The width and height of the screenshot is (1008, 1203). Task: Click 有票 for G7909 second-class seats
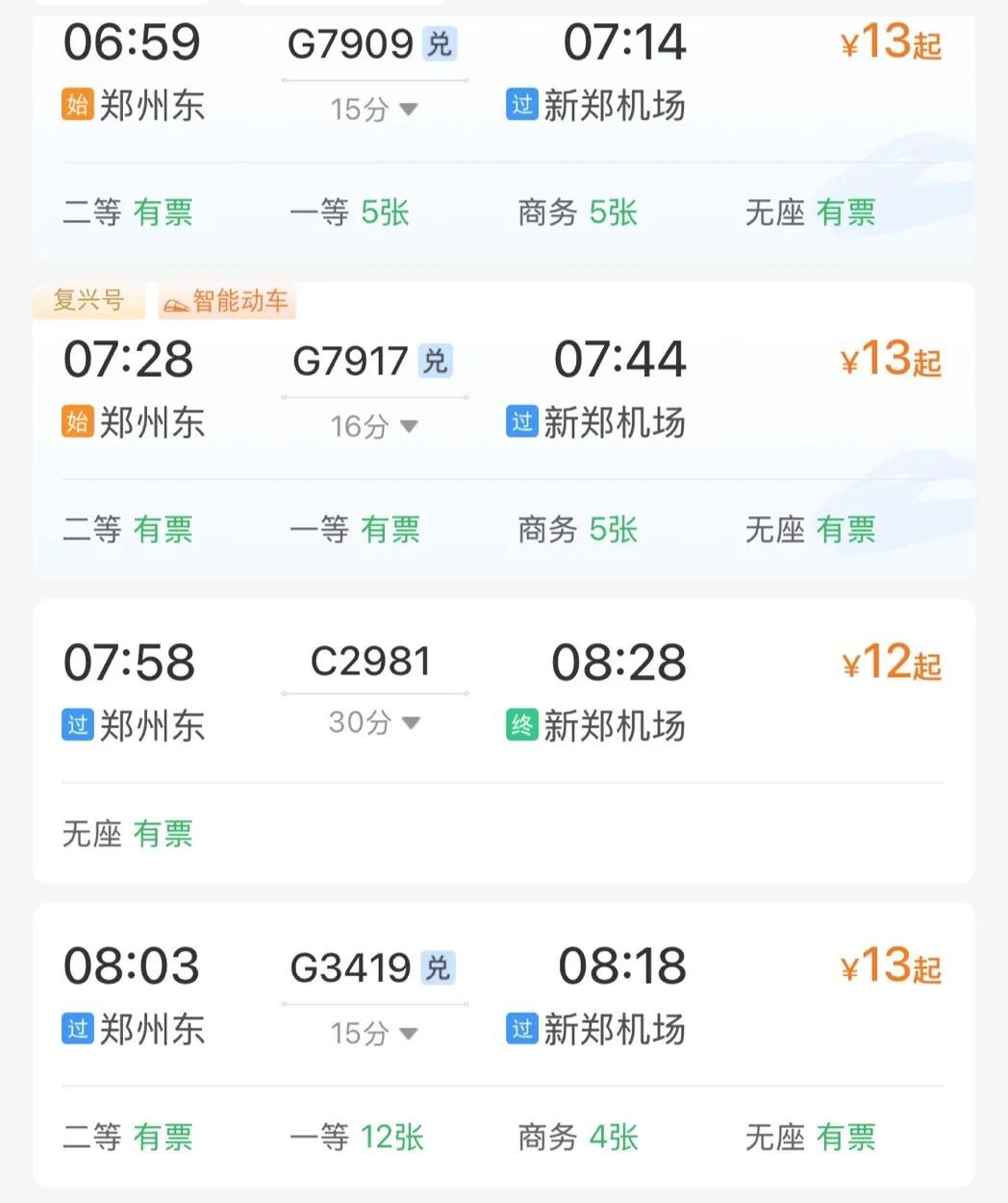tap(164, 213)
